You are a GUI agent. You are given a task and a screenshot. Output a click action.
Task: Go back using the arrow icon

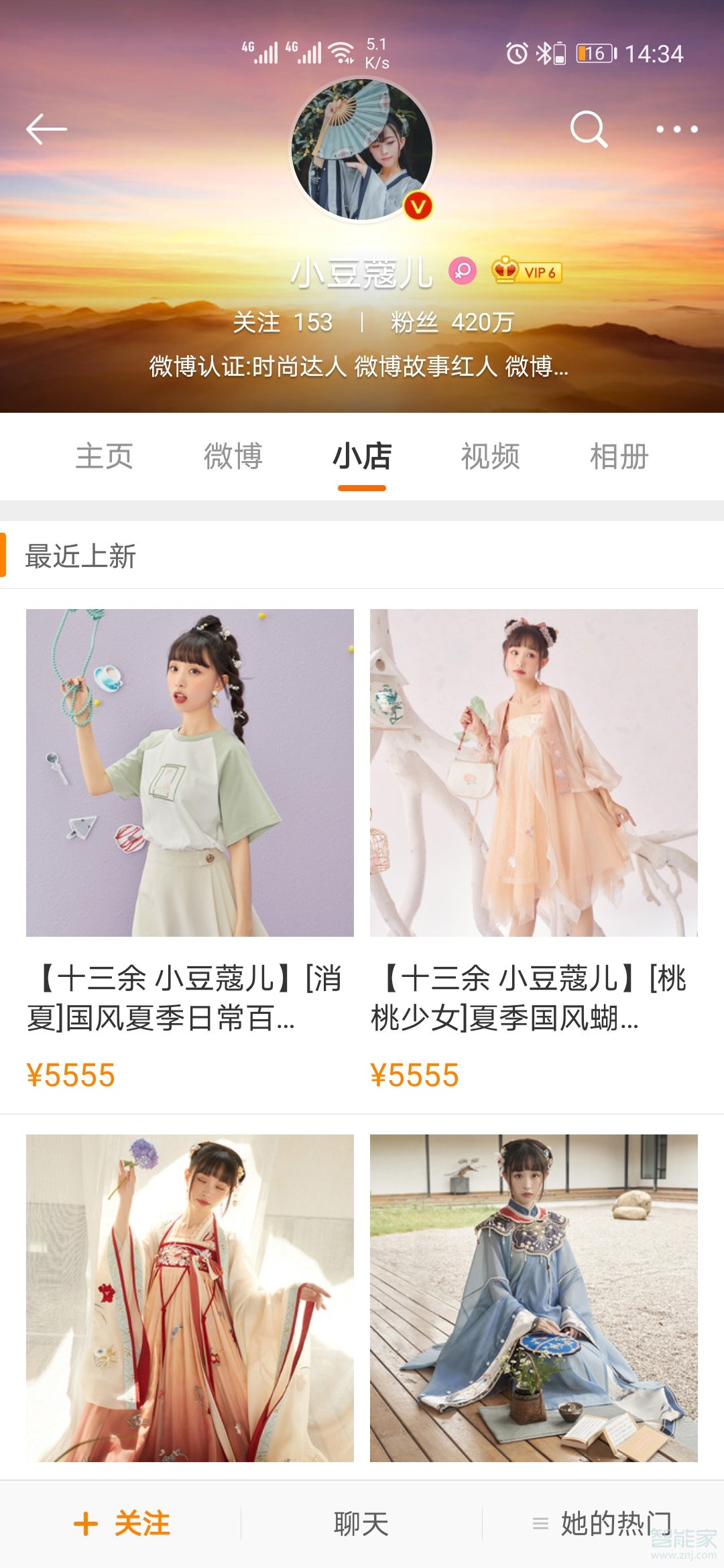46,129
